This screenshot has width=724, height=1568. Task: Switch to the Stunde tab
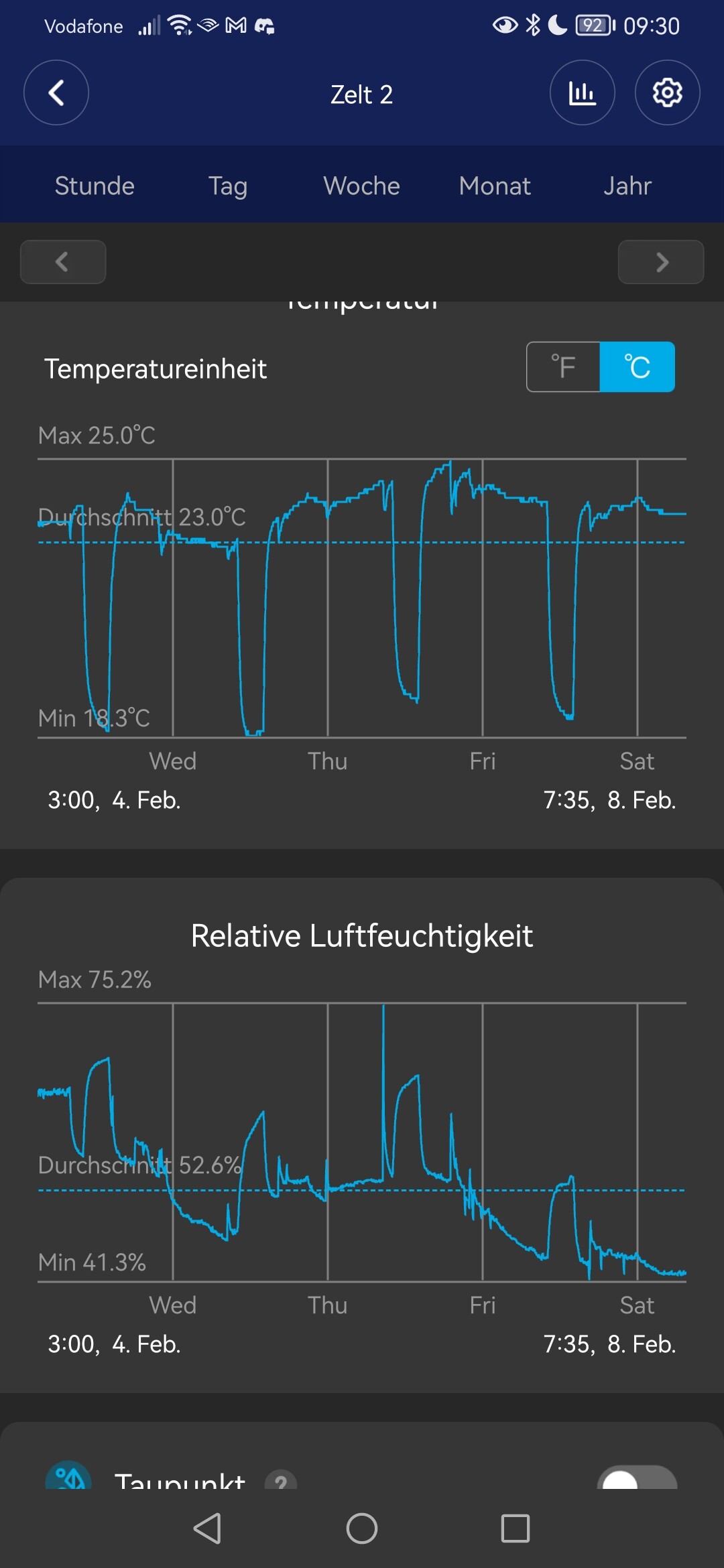(x=95, y=186)
